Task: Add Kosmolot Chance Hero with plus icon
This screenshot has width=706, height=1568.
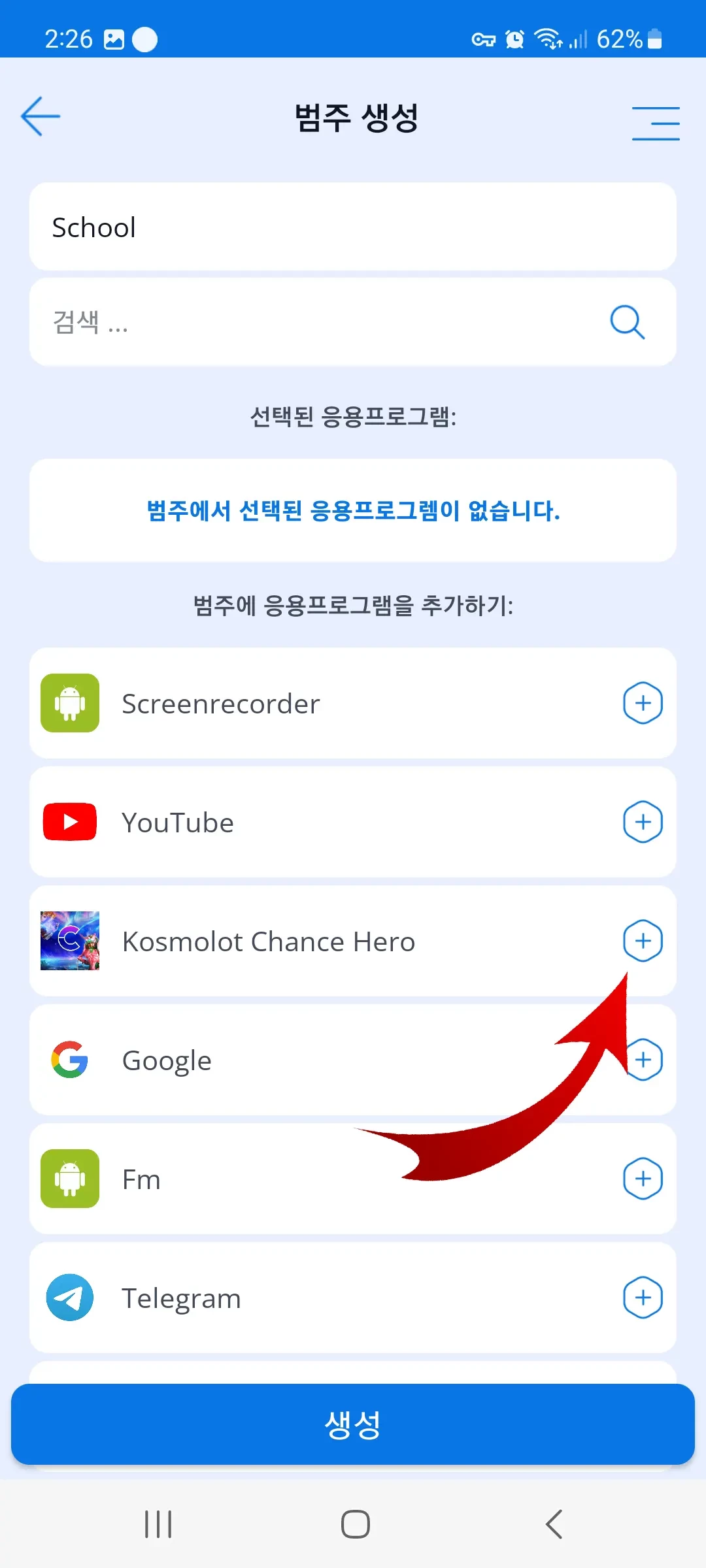Action: [x=643, y=941]
